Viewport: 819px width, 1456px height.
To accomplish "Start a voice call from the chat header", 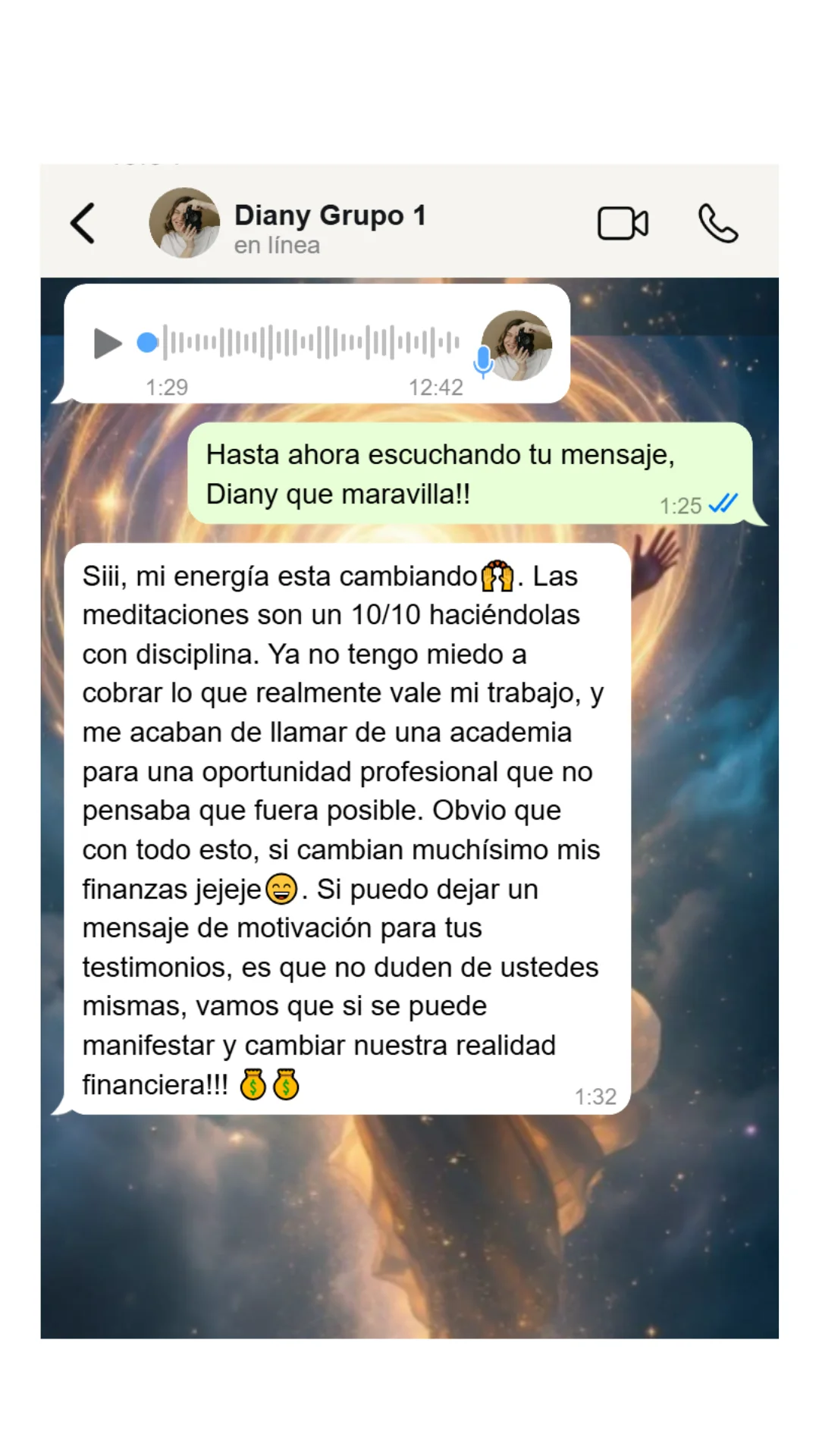I will click(716, 221).
